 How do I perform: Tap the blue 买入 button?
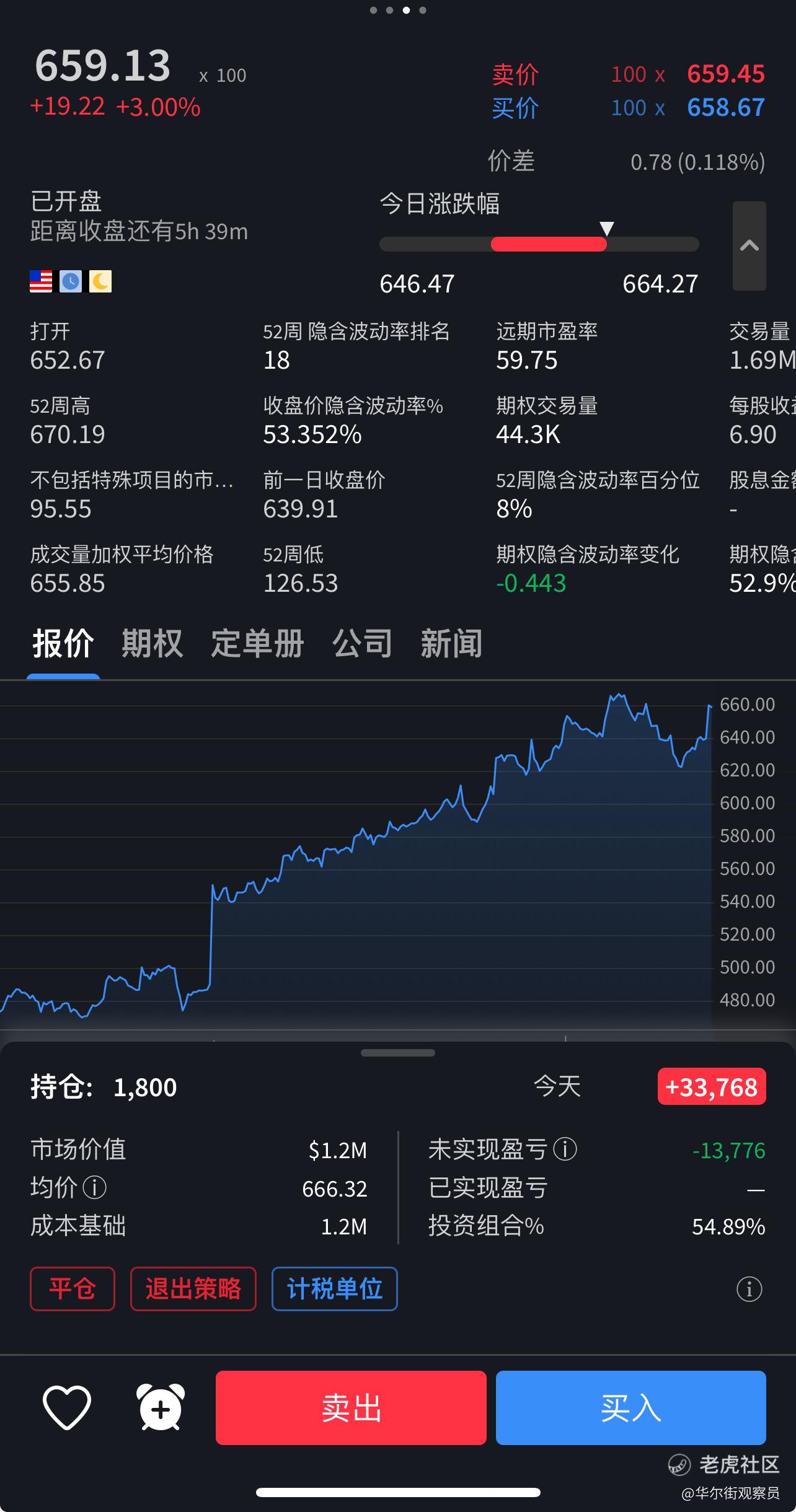coord(630,1408)
